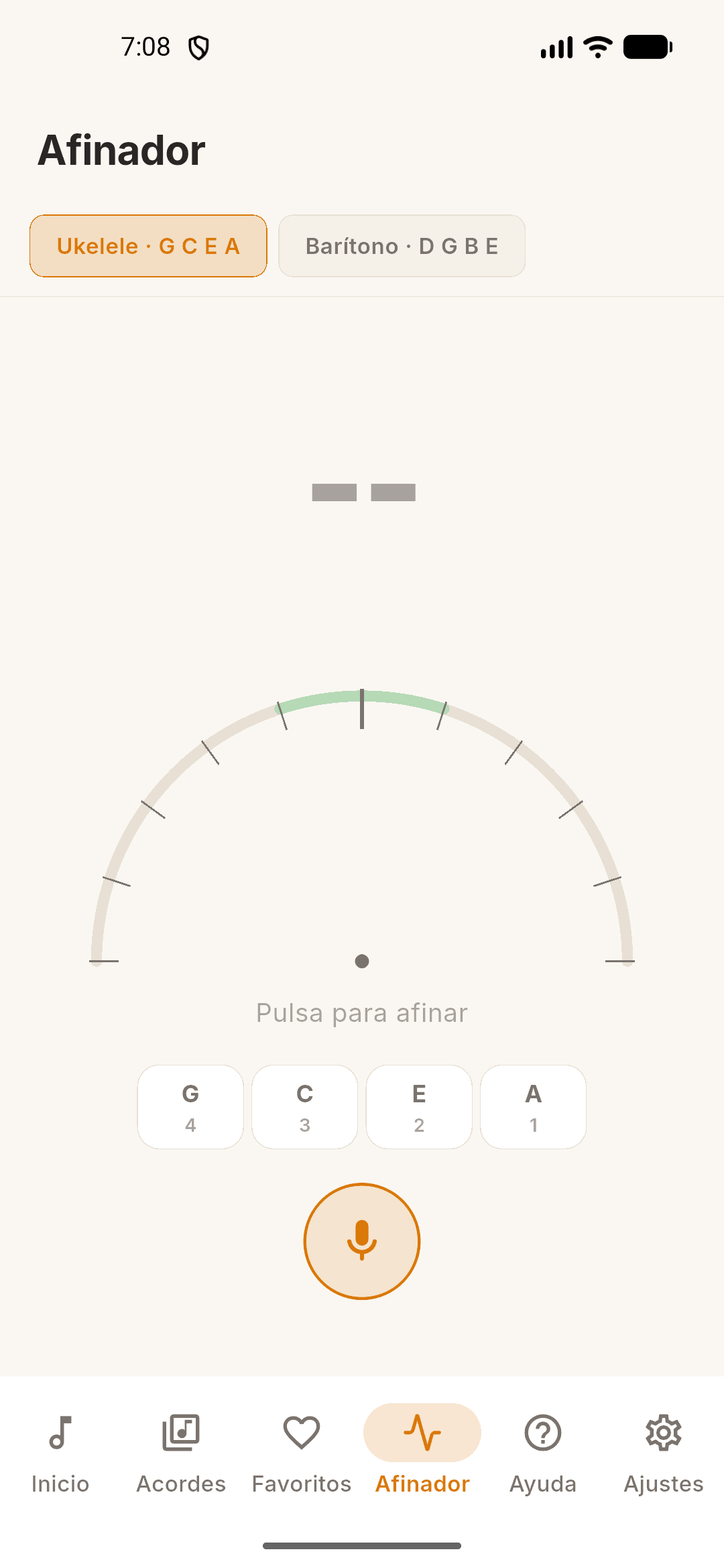Choose the G string 4 button
The image size is (724, 1568).
190,1107
